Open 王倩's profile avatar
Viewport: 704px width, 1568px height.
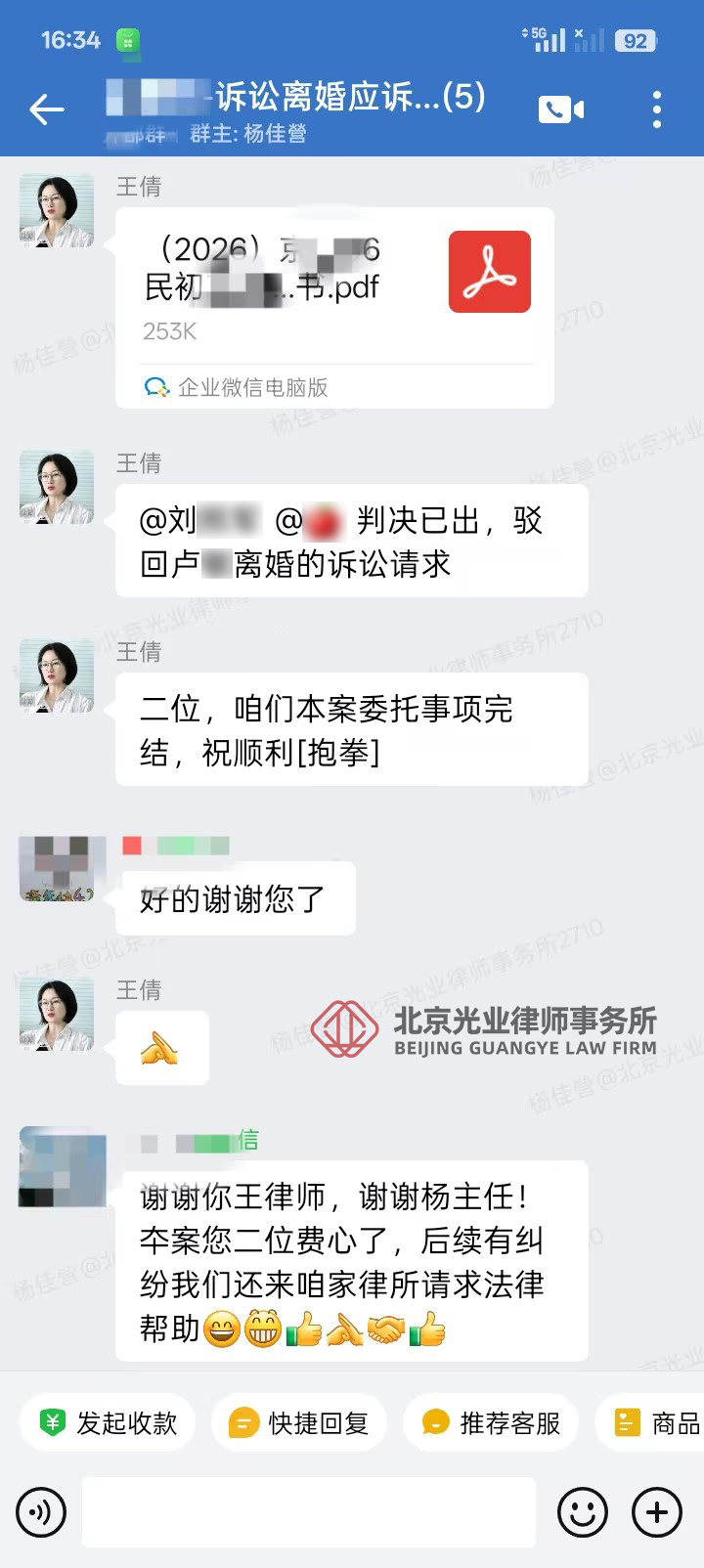coord(56,209)
